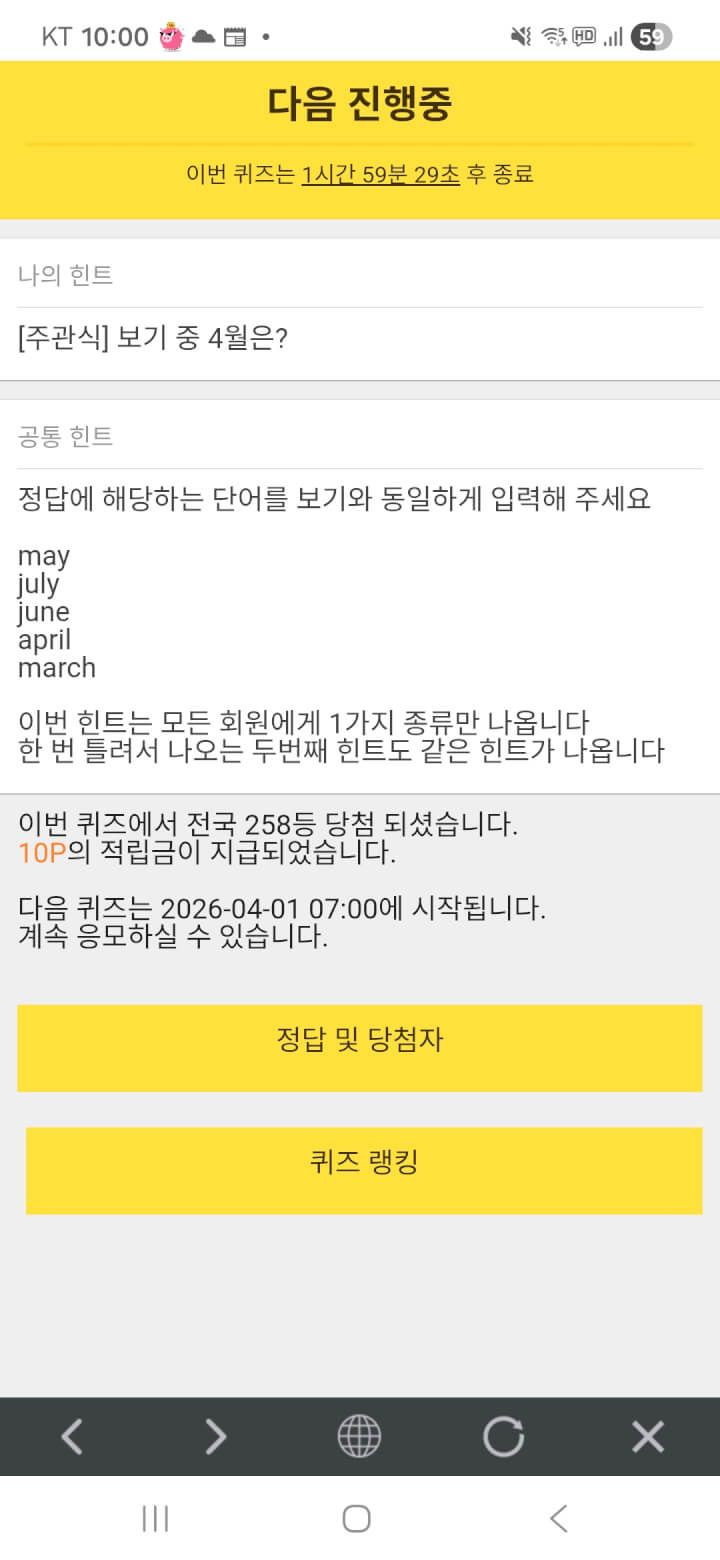Image resolution: width=720 pixels, height=1560 pixels.
Task: Reload the quiz page
Action: point(503,1437)
